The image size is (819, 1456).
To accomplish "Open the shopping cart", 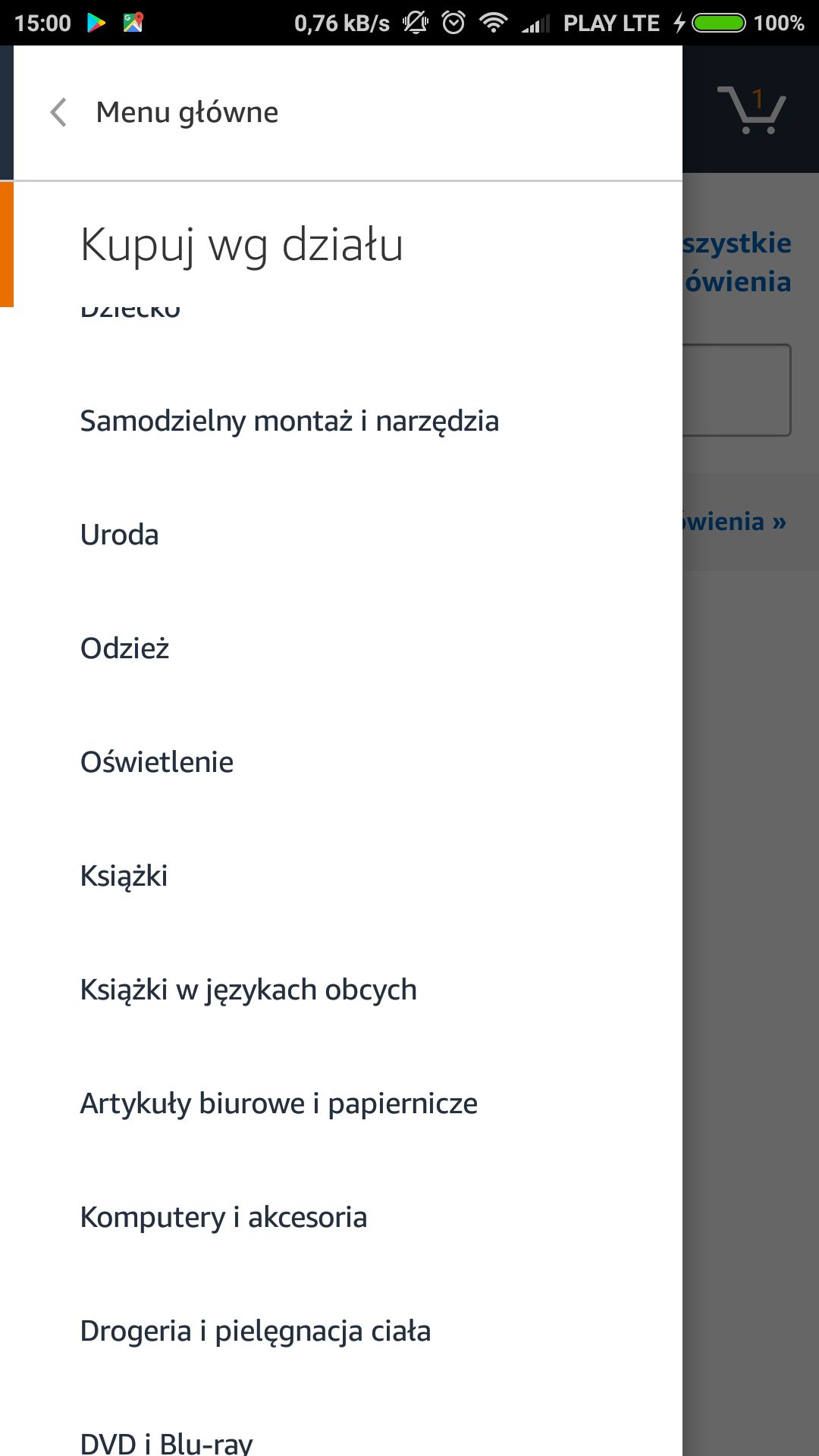I will click(752, 111).
